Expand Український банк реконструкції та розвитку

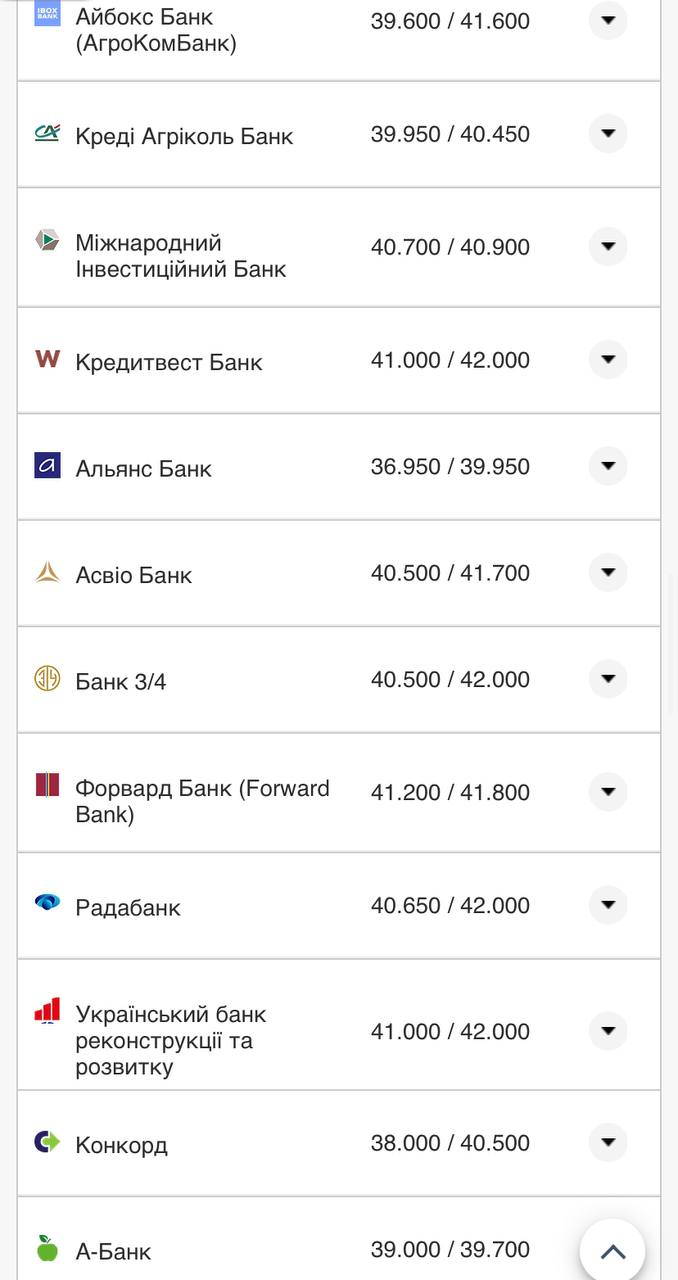607,1031
